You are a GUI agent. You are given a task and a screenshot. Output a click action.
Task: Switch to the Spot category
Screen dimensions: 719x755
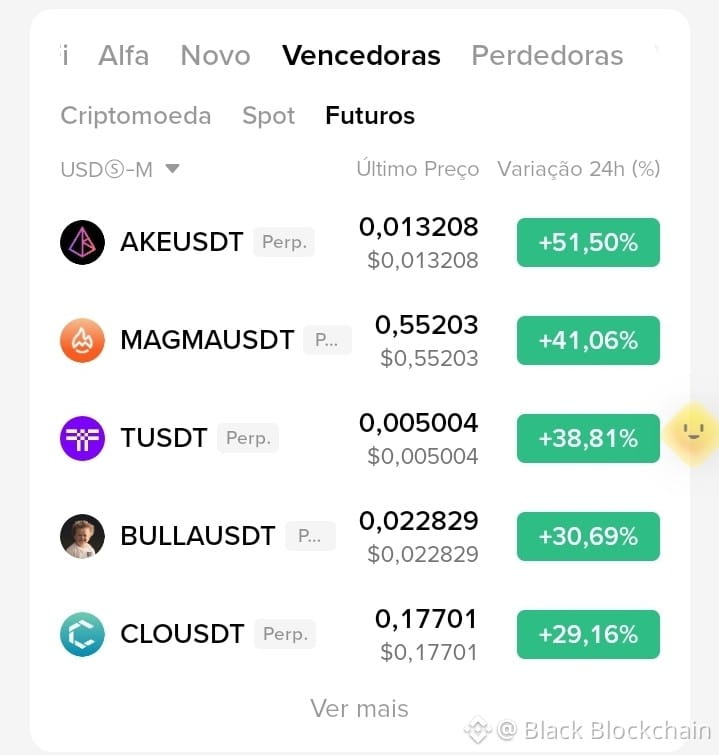pos(268,116)
